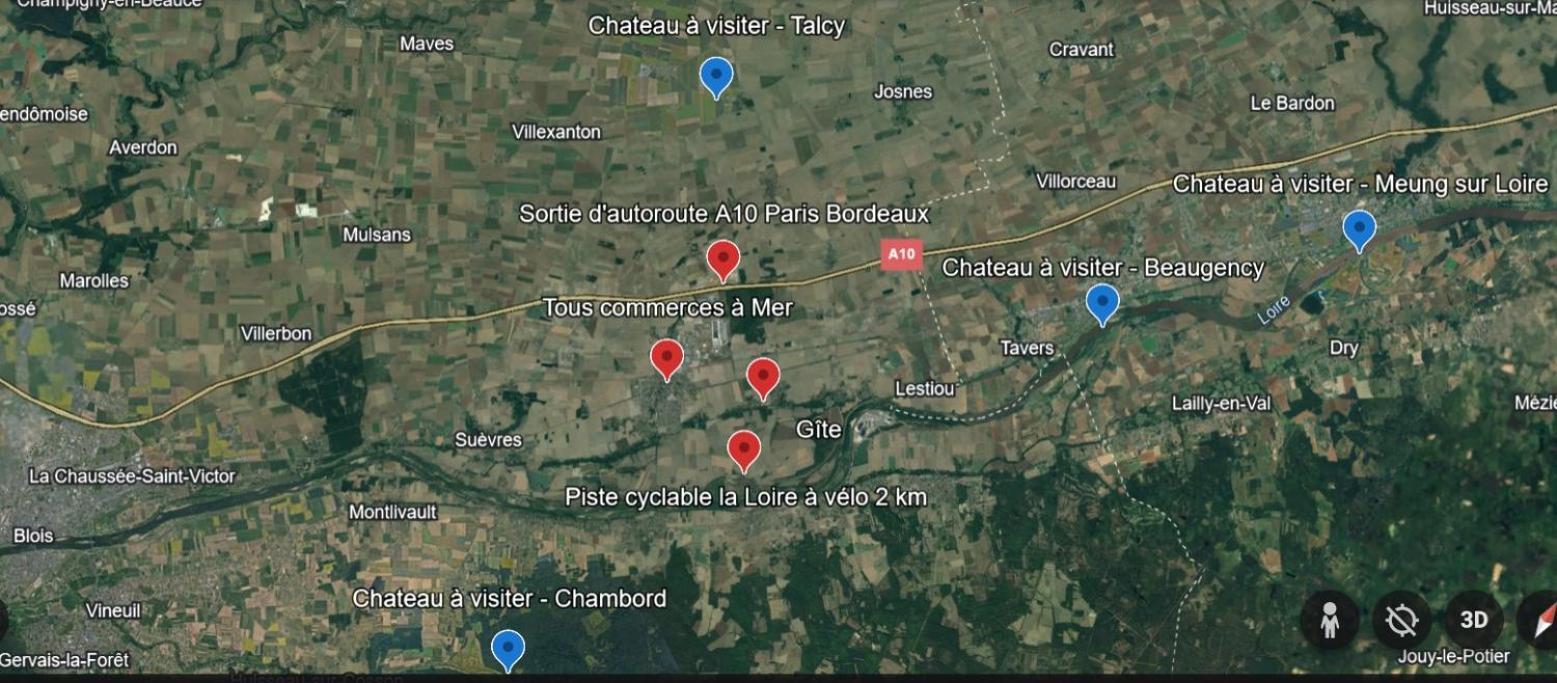
Task: Tap the Meung sur Loire chateau pin
Action: tap(1358, 227)
